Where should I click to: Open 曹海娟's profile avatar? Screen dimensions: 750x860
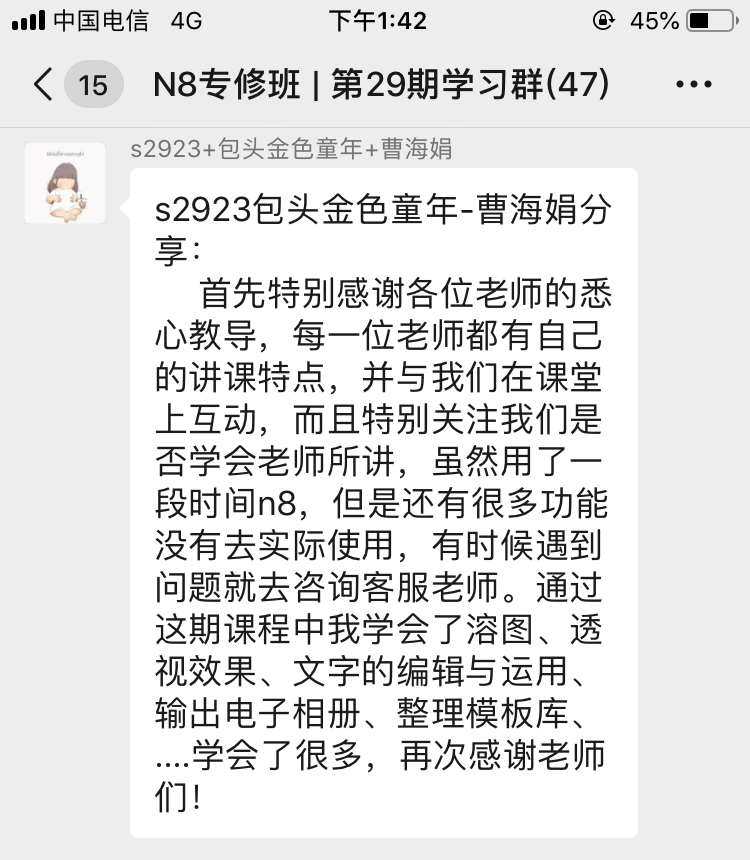(x=65, y=183)
